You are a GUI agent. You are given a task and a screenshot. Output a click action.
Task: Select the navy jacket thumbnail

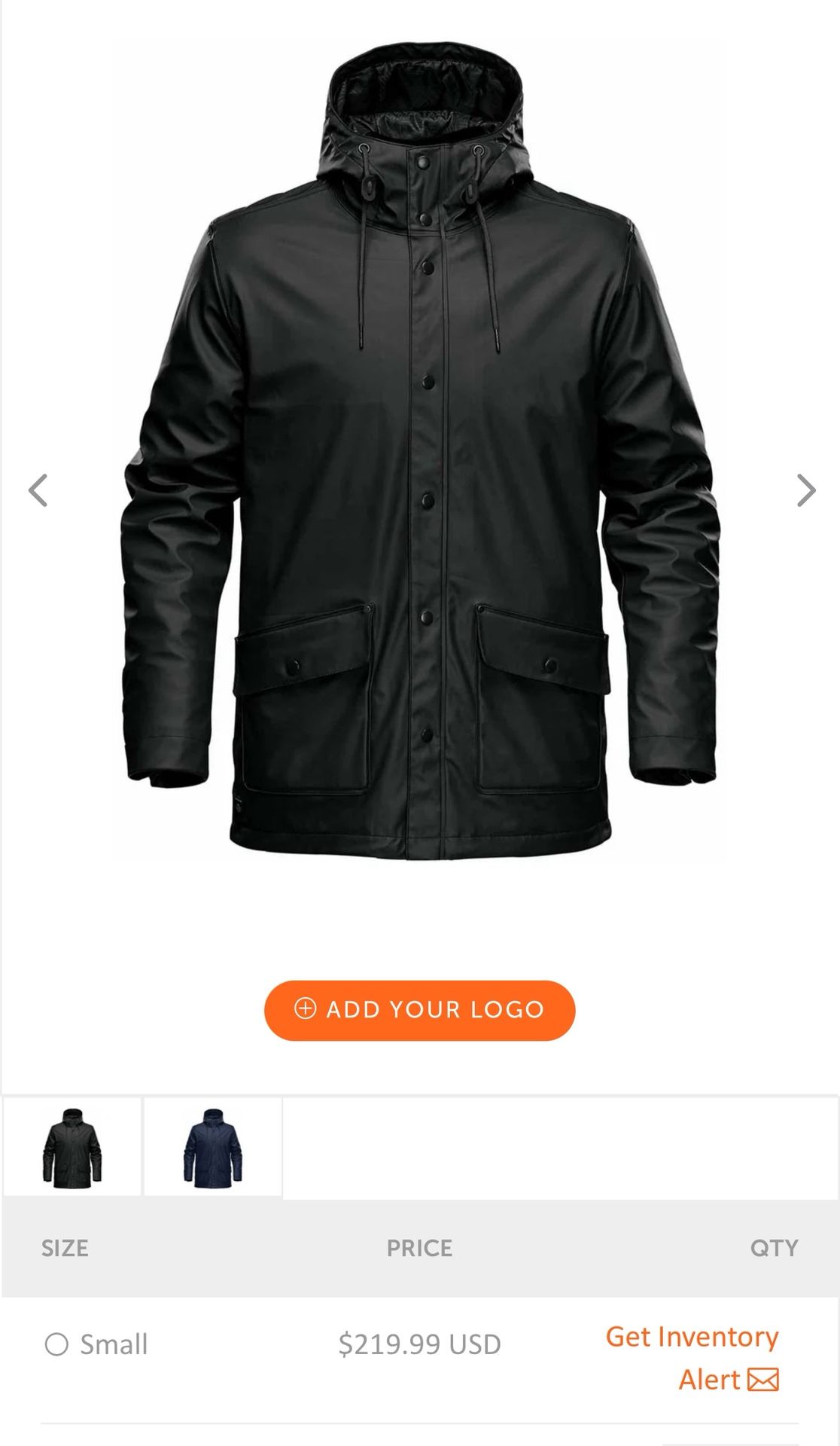213,1147
